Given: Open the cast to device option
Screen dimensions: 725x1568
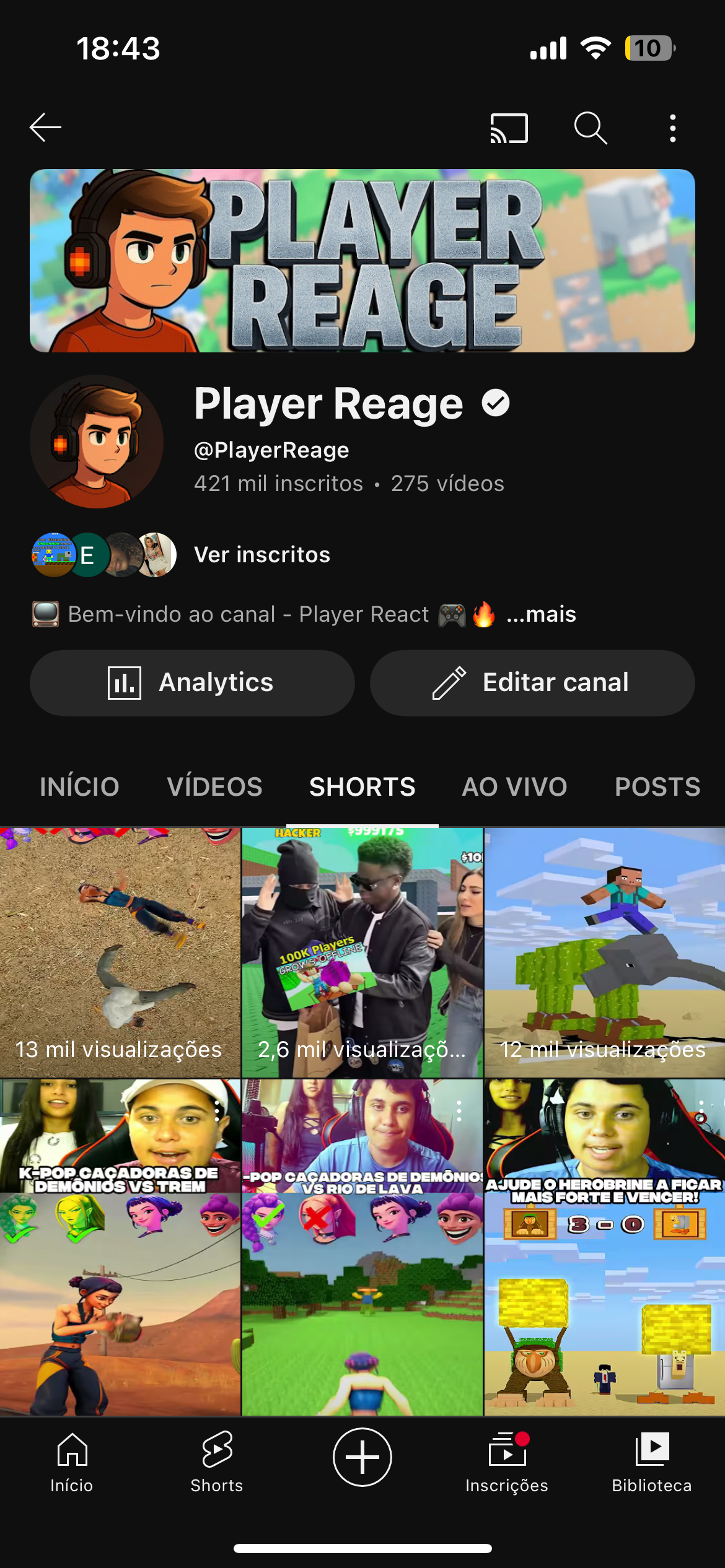Looking at the screenshot, I should pos(509,128).
